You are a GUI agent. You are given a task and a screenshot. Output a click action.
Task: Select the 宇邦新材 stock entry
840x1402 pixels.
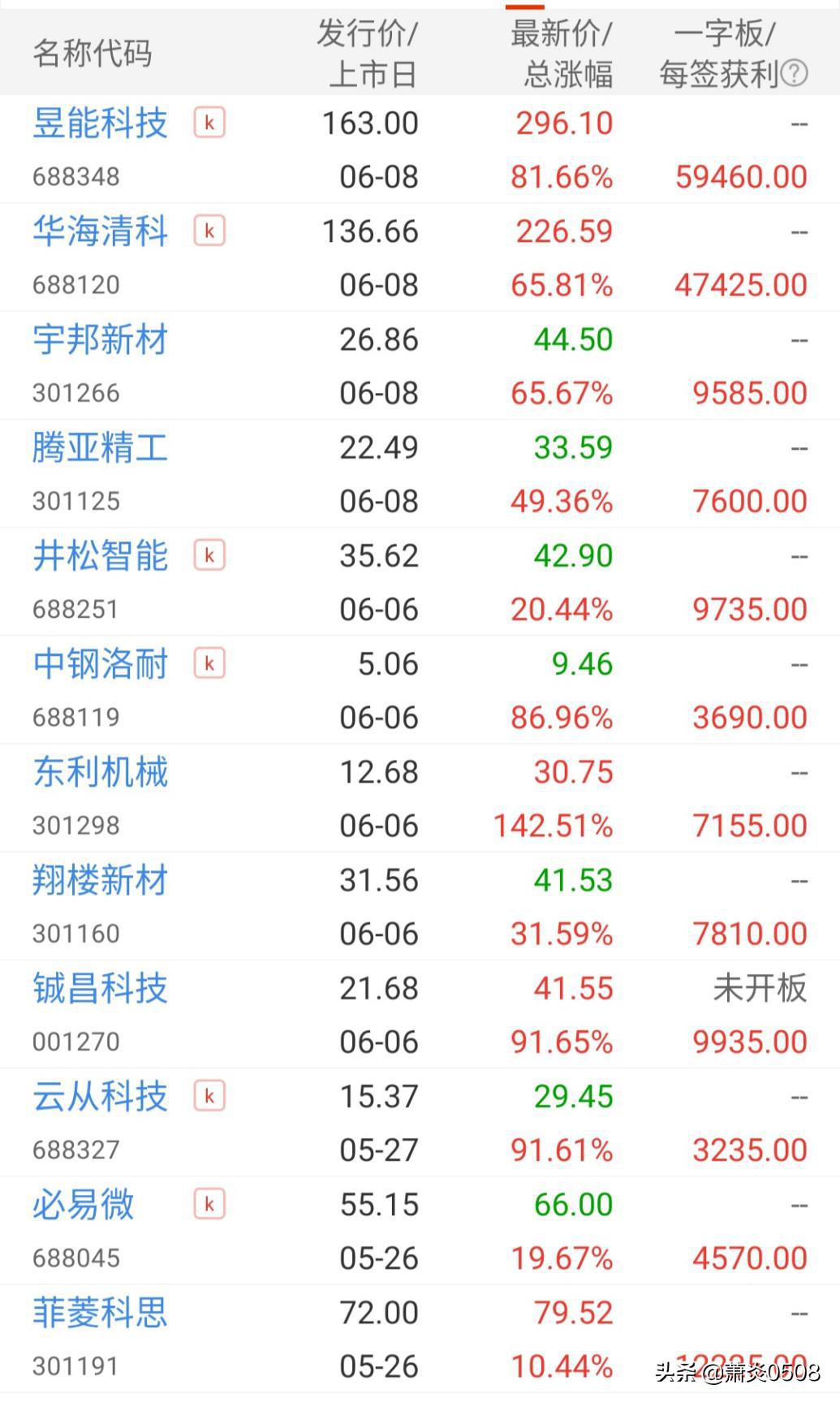[100, 340]
